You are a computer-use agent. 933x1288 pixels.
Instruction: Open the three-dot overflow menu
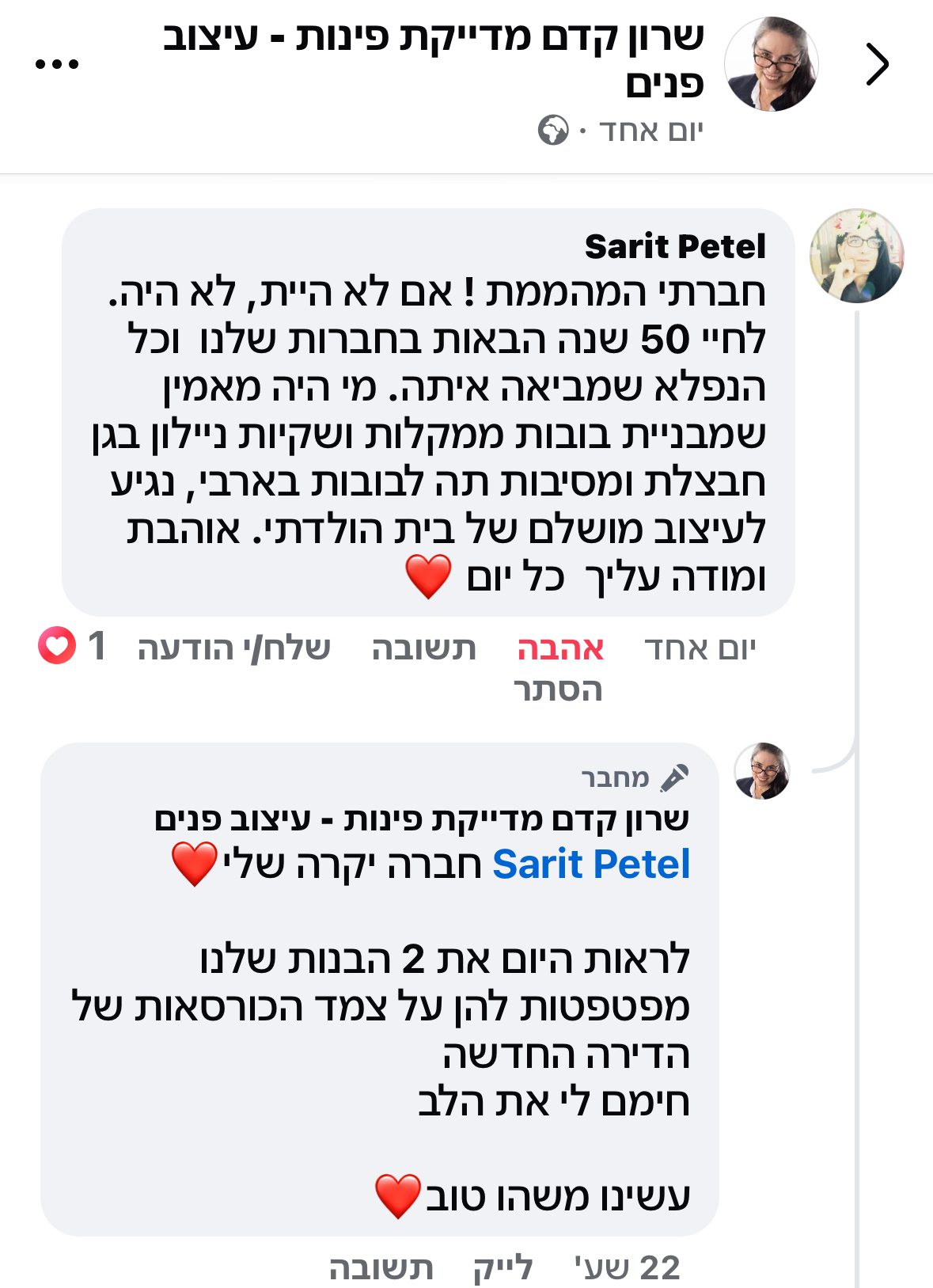[x=57, y=65]
